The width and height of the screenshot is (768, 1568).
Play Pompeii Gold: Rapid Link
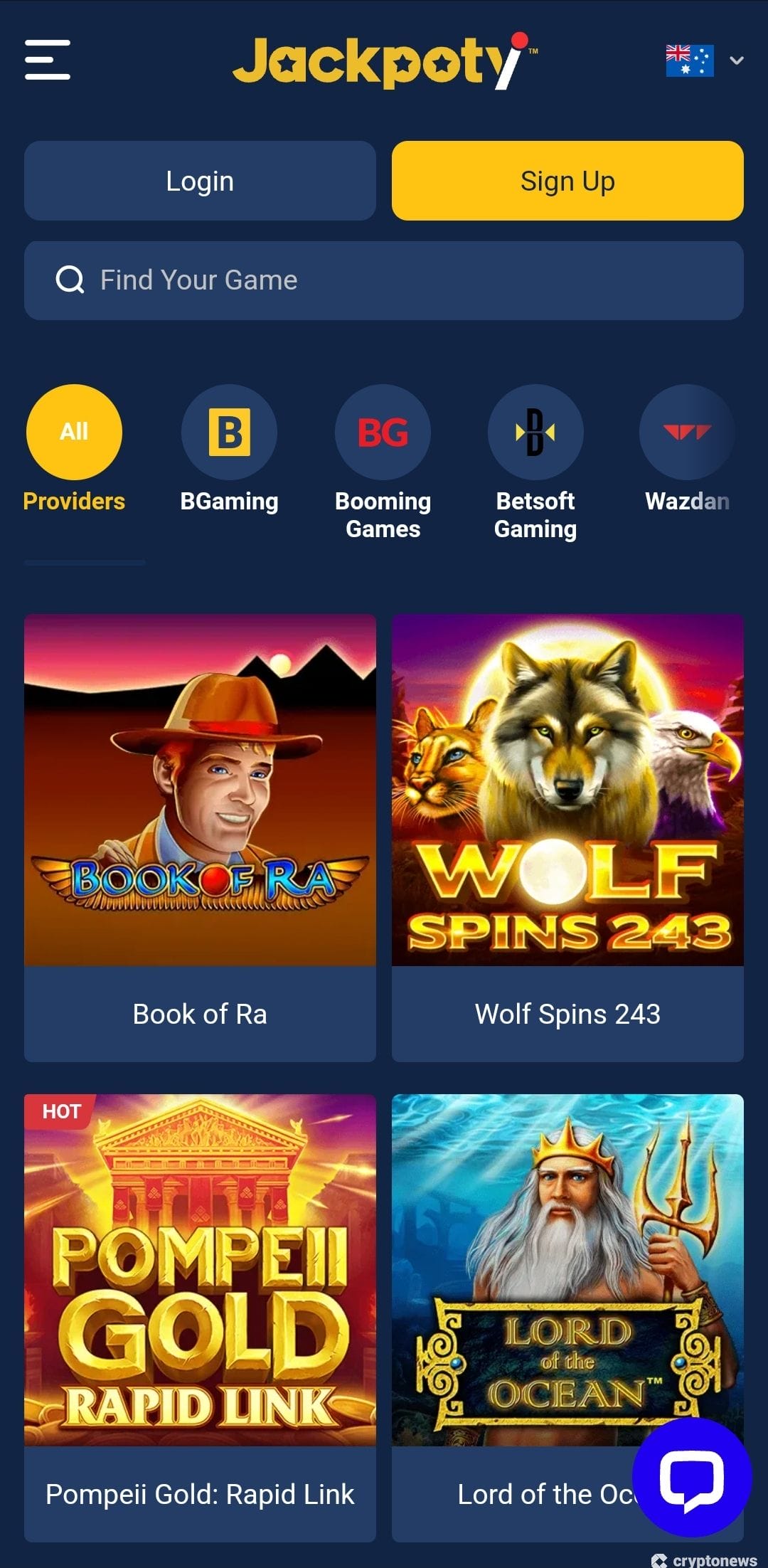pos(200,1270)
